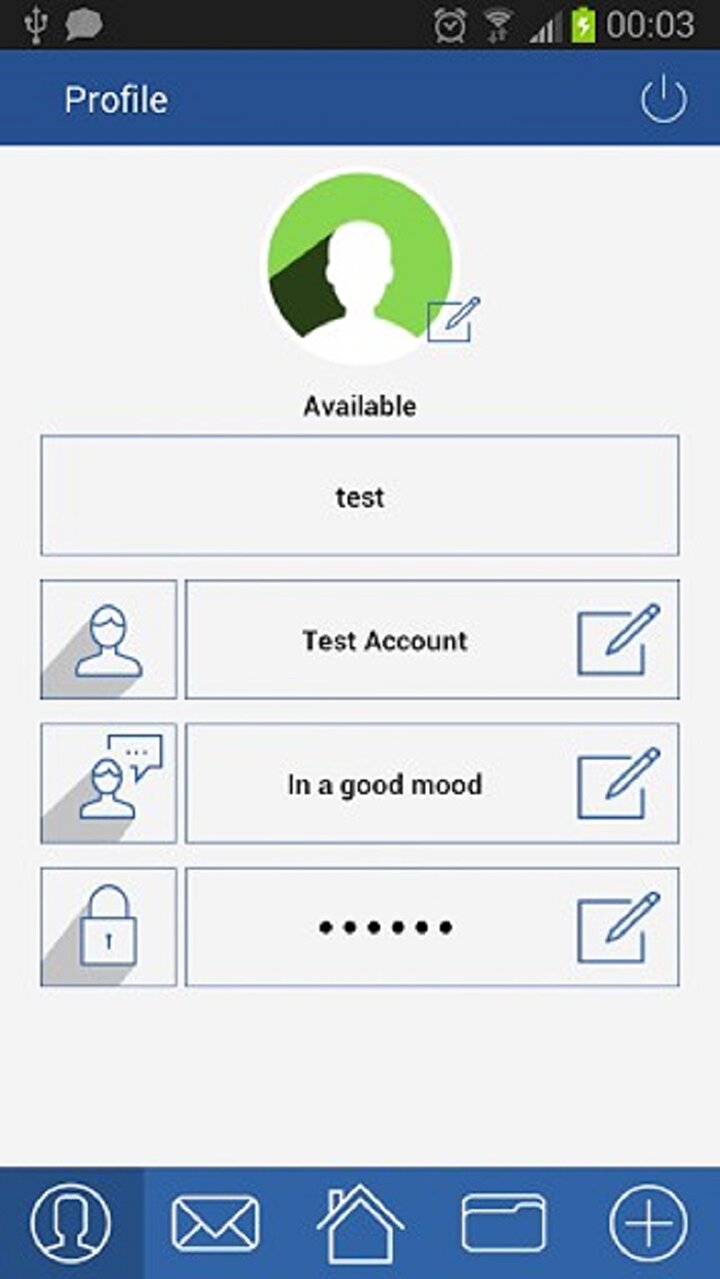Tap the power icon to log out

[x=664, y=100]
